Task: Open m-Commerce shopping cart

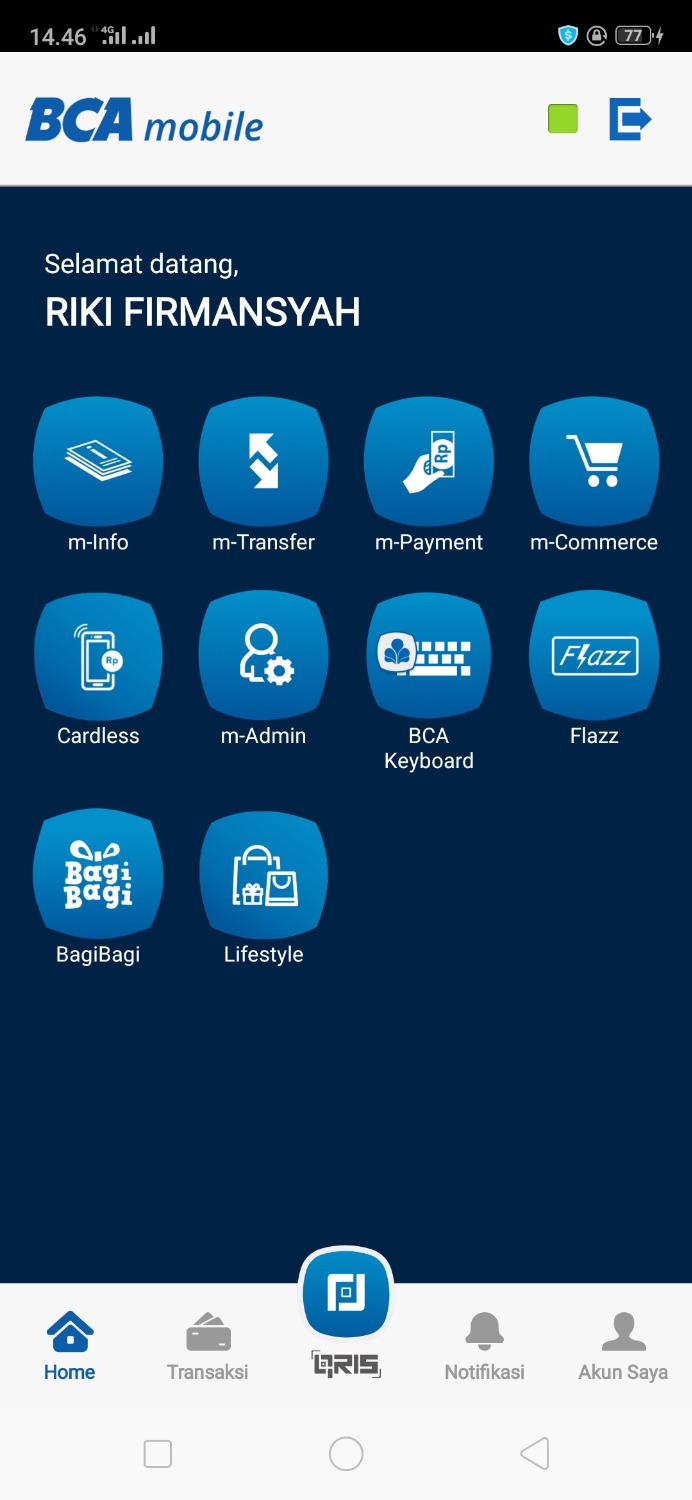Action: tap(594, 460)
